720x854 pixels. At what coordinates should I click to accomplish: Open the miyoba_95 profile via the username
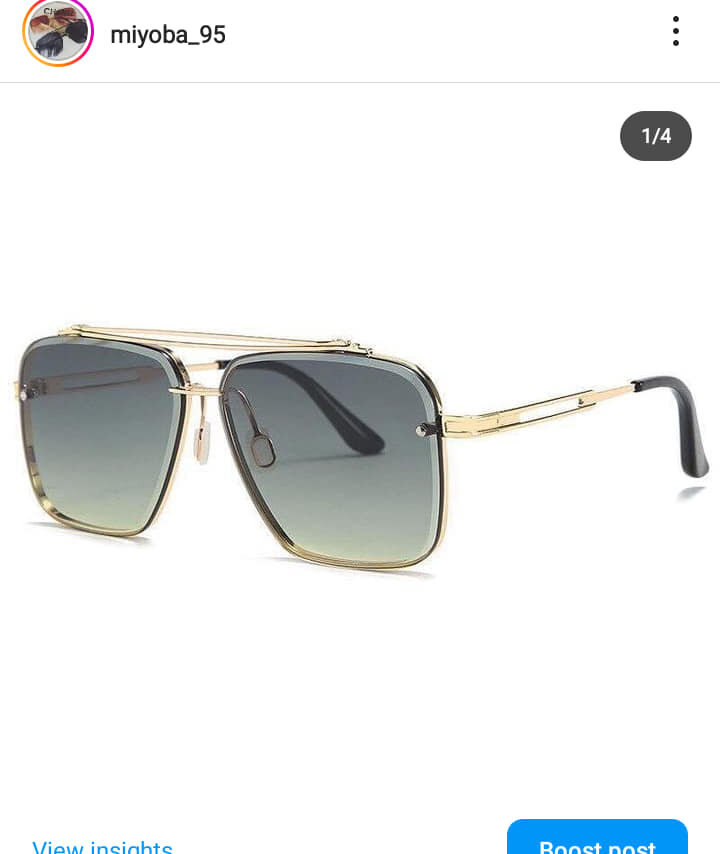[x=167, y=35]
